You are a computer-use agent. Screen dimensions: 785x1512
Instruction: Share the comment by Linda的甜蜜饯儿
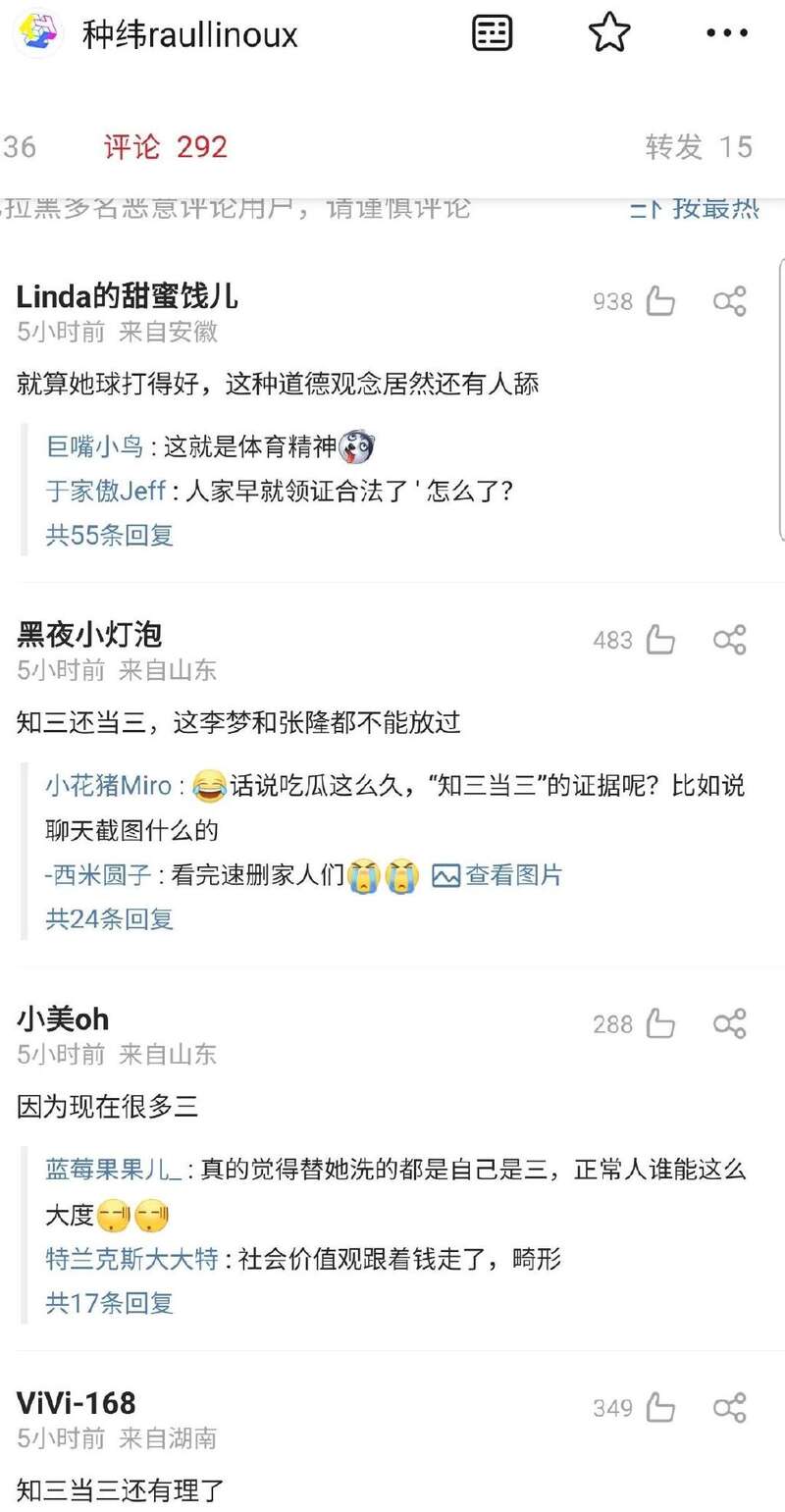pos(730,301)
